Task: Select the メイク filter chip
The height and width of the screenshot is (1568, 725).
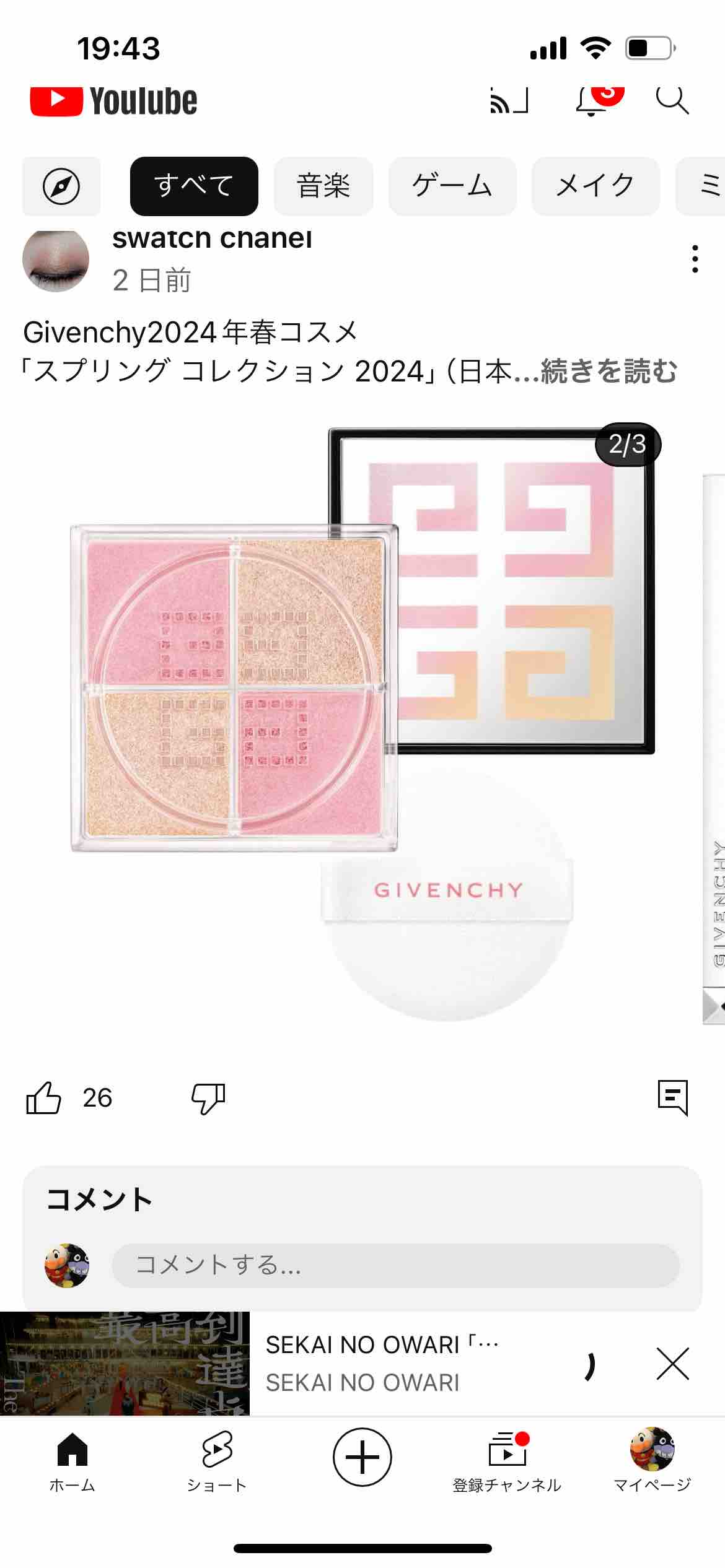Action: (595, 186)
